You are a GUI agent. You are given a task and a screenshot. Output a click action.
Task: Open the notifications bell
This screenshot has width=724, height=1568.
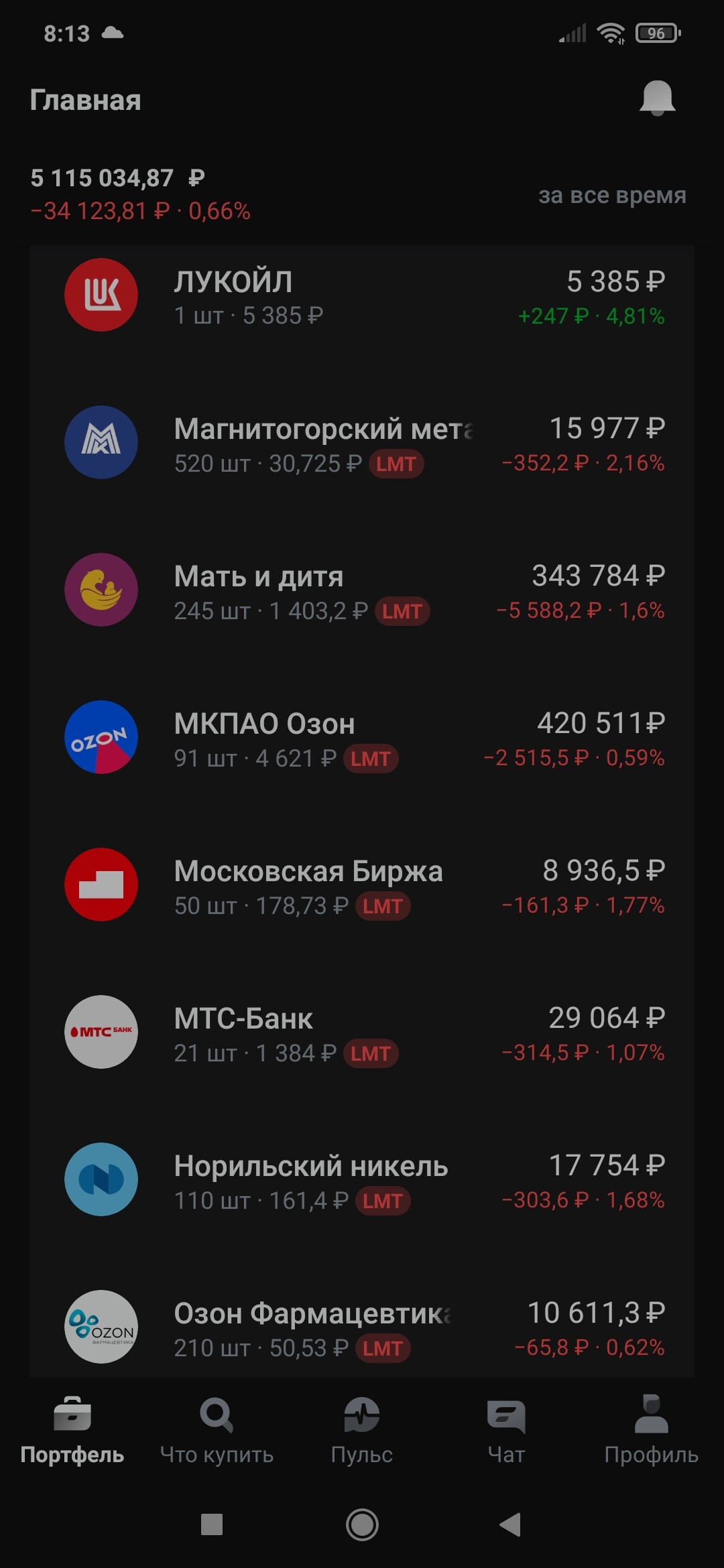point(657,99)
